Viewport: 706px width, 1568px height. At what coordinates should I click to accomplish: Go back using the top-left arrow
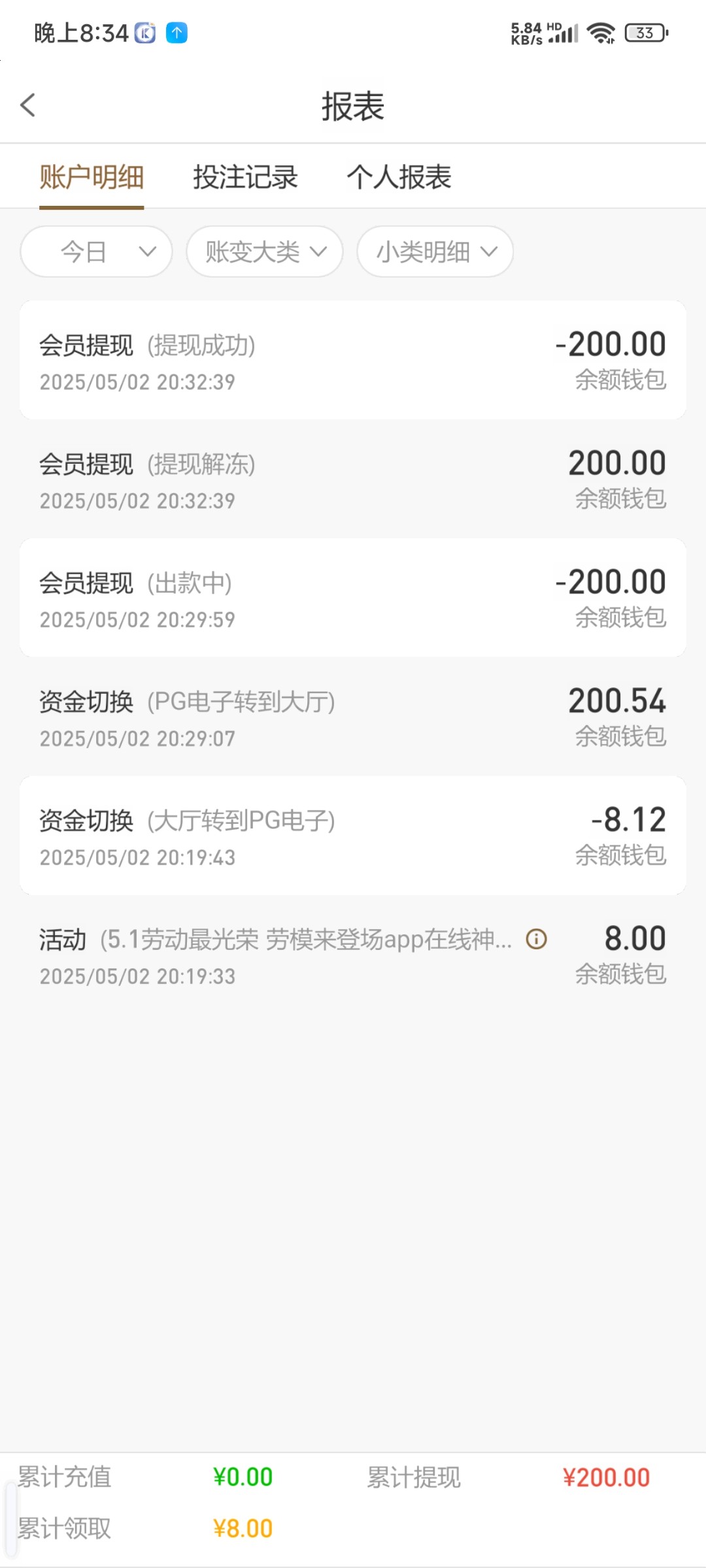pos(27,105)
